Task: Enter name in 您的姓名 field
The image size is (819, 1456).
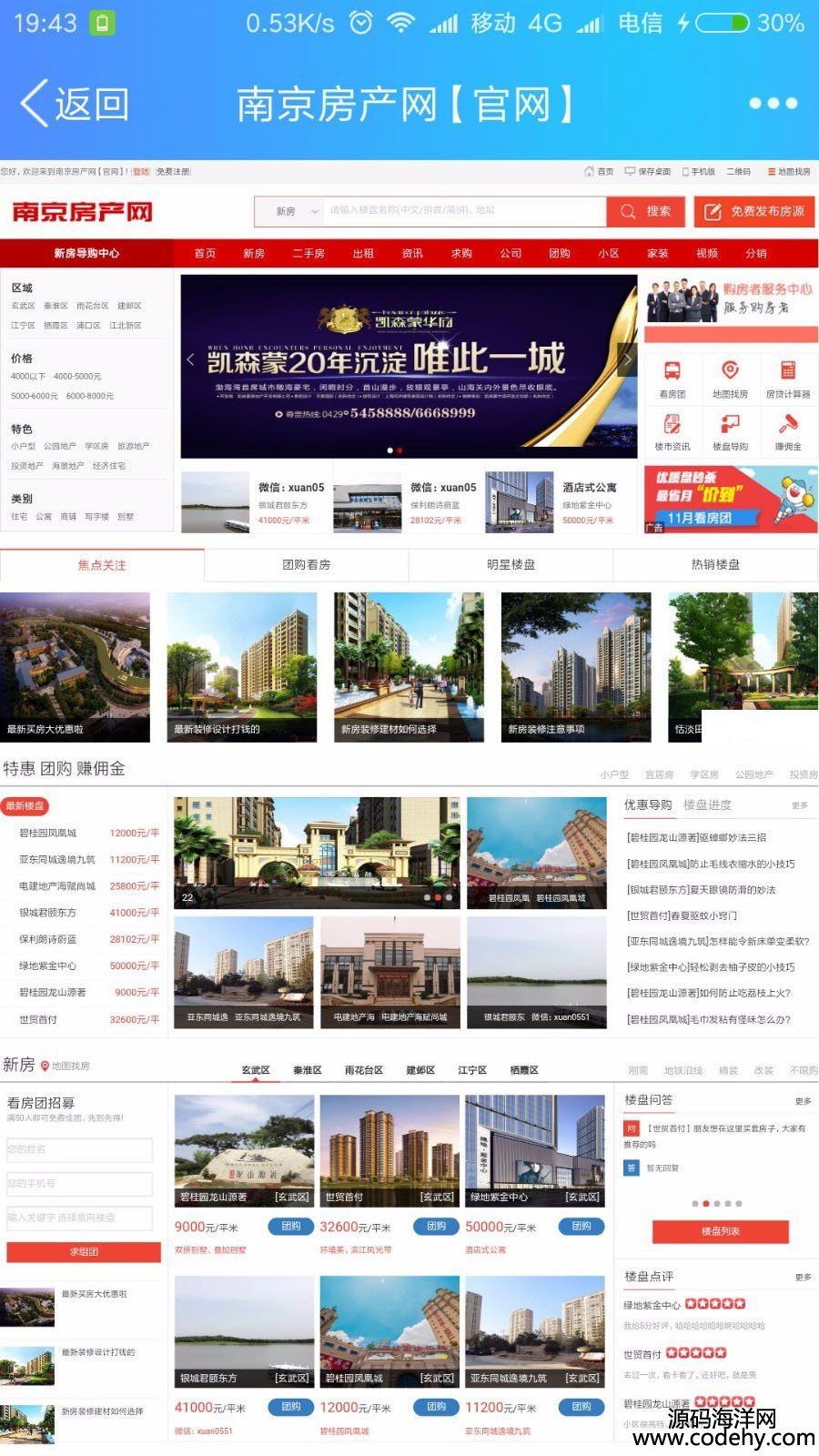Action: coord(79,1149)
